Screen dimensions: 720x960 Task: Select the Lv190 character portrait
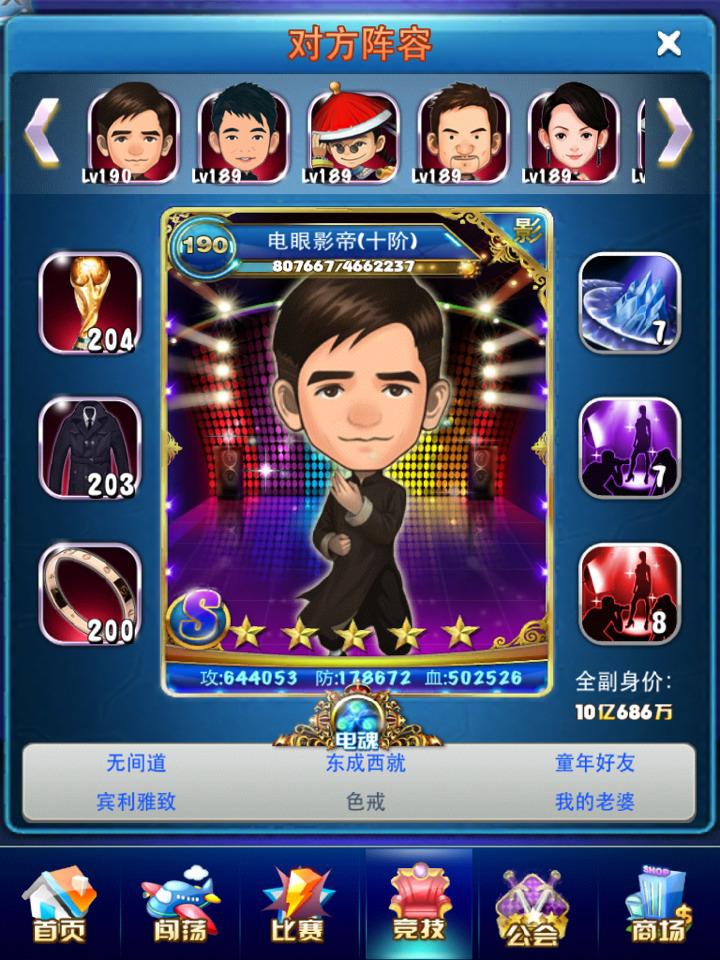[x=133, y=132]
